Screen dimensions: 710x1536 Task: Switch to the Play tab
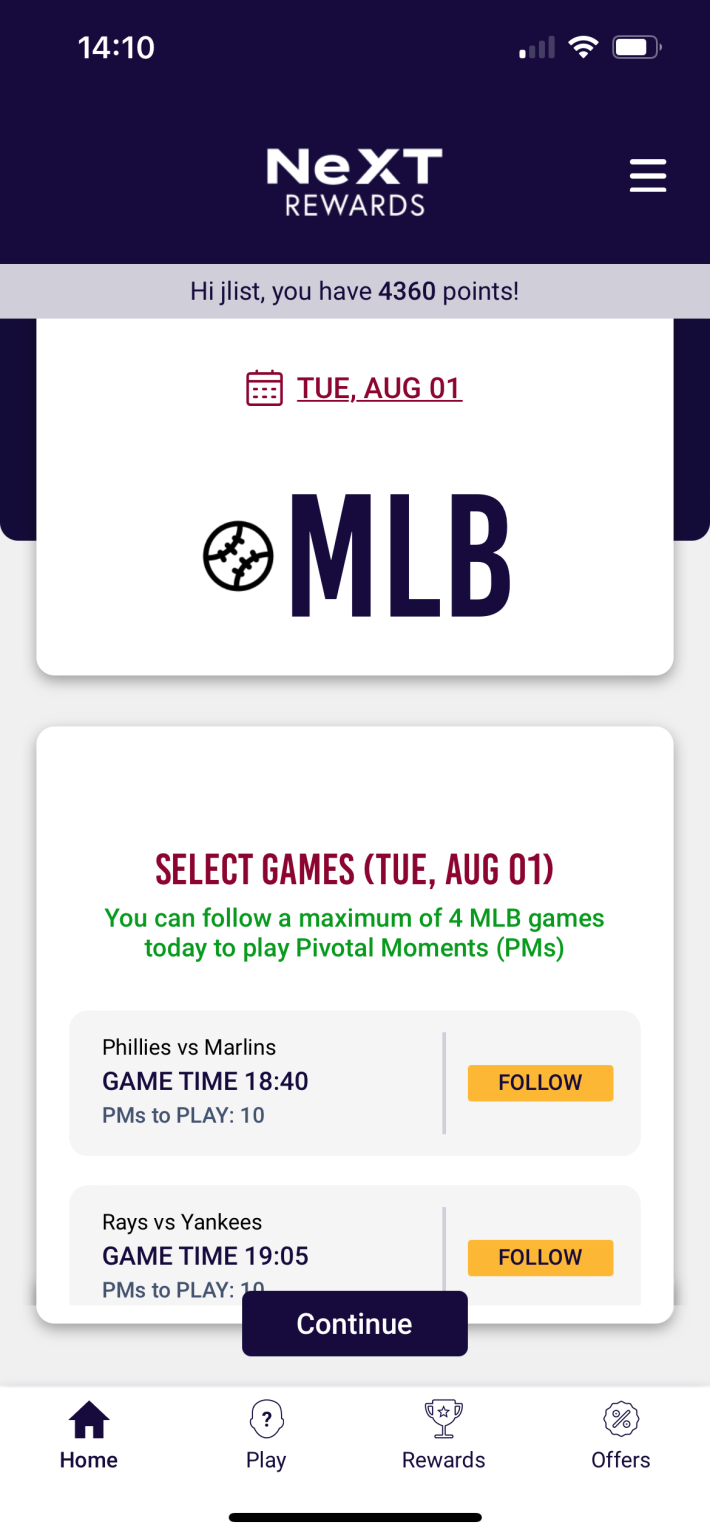point(266,1435)
